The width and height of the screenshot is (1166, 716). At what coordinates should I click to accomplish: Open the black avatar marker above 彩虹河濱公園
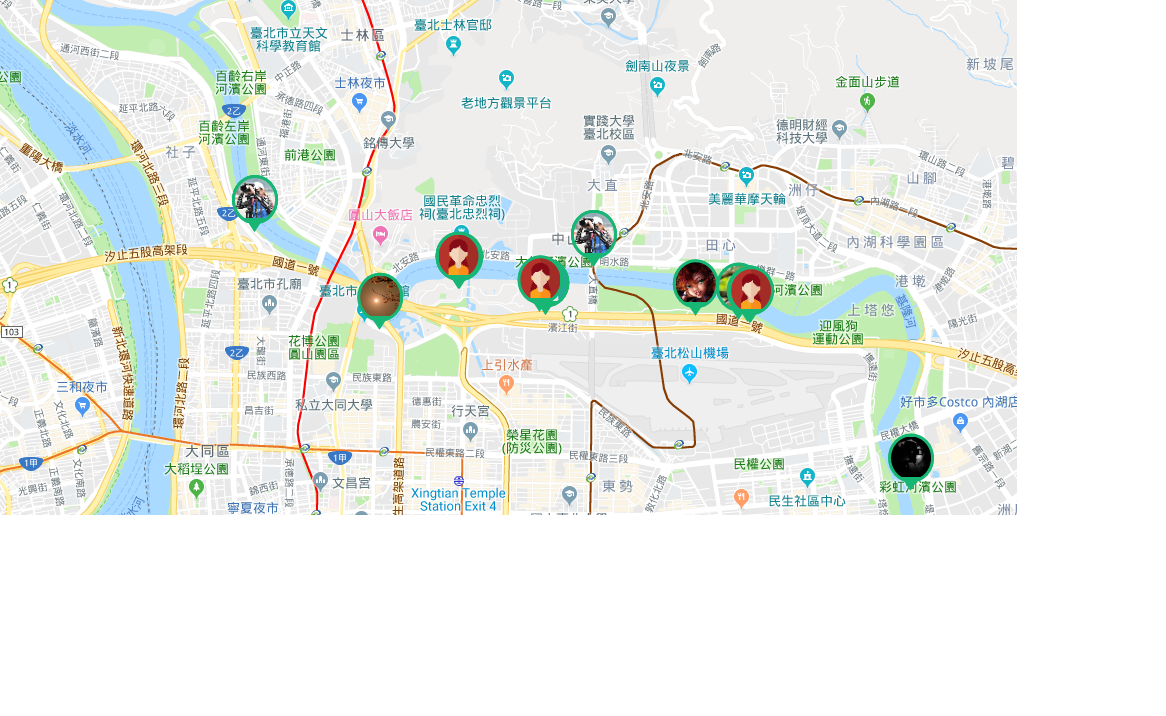(x=910, y=457)
